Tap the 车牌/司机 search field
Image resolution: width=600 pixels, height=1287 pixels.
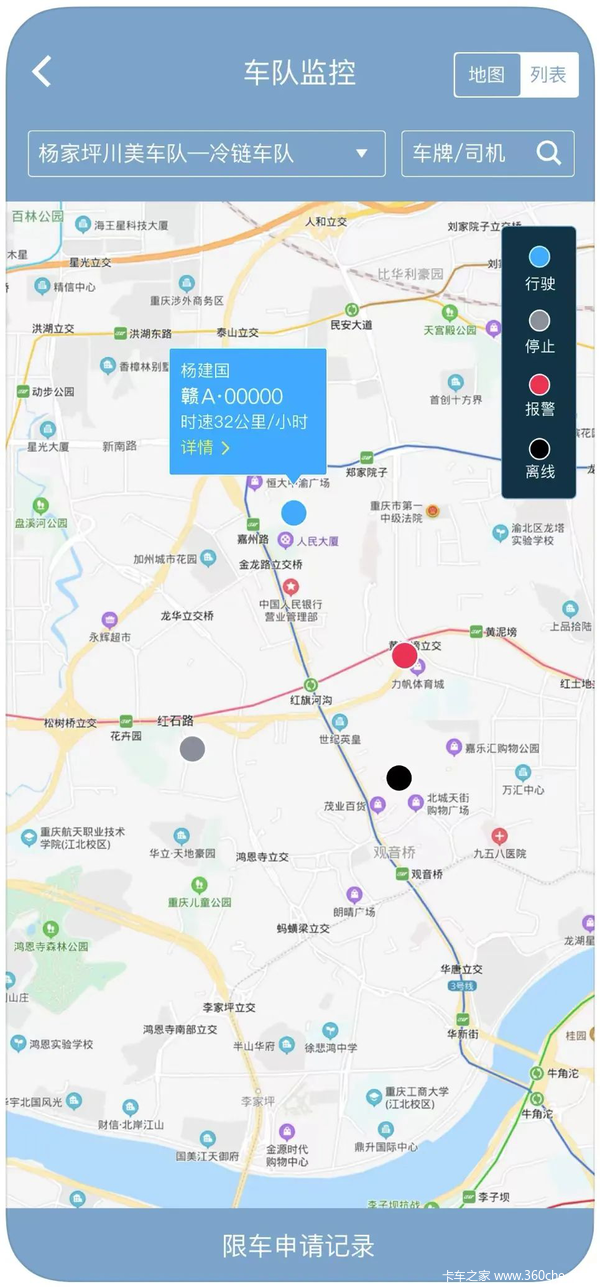tap(488, 154)
